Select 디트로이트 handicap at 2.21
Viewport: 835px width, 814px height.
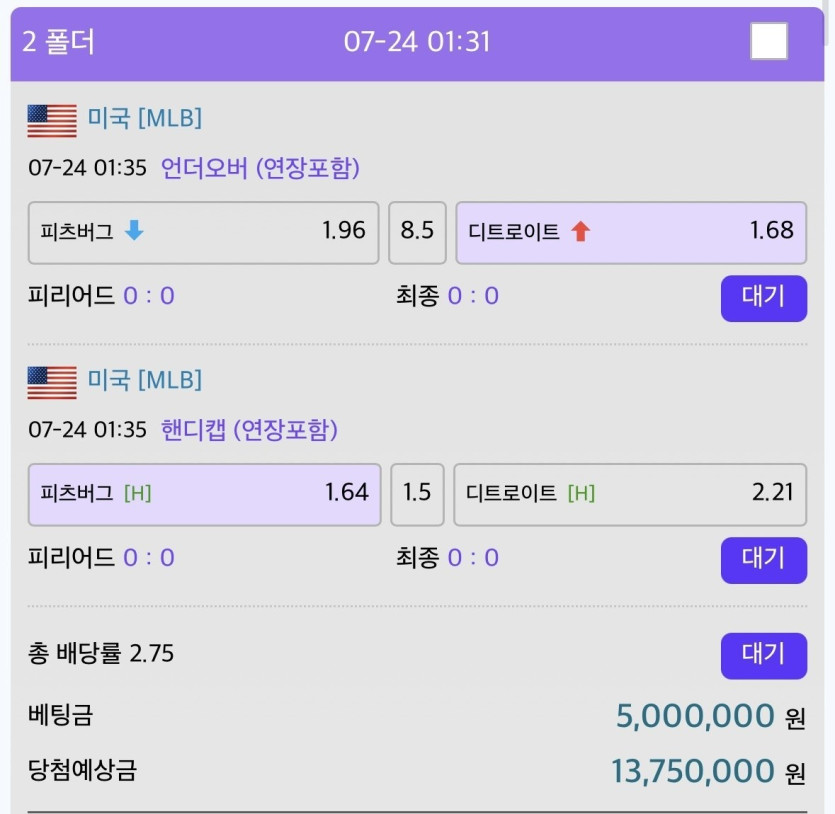click(630, 493)
